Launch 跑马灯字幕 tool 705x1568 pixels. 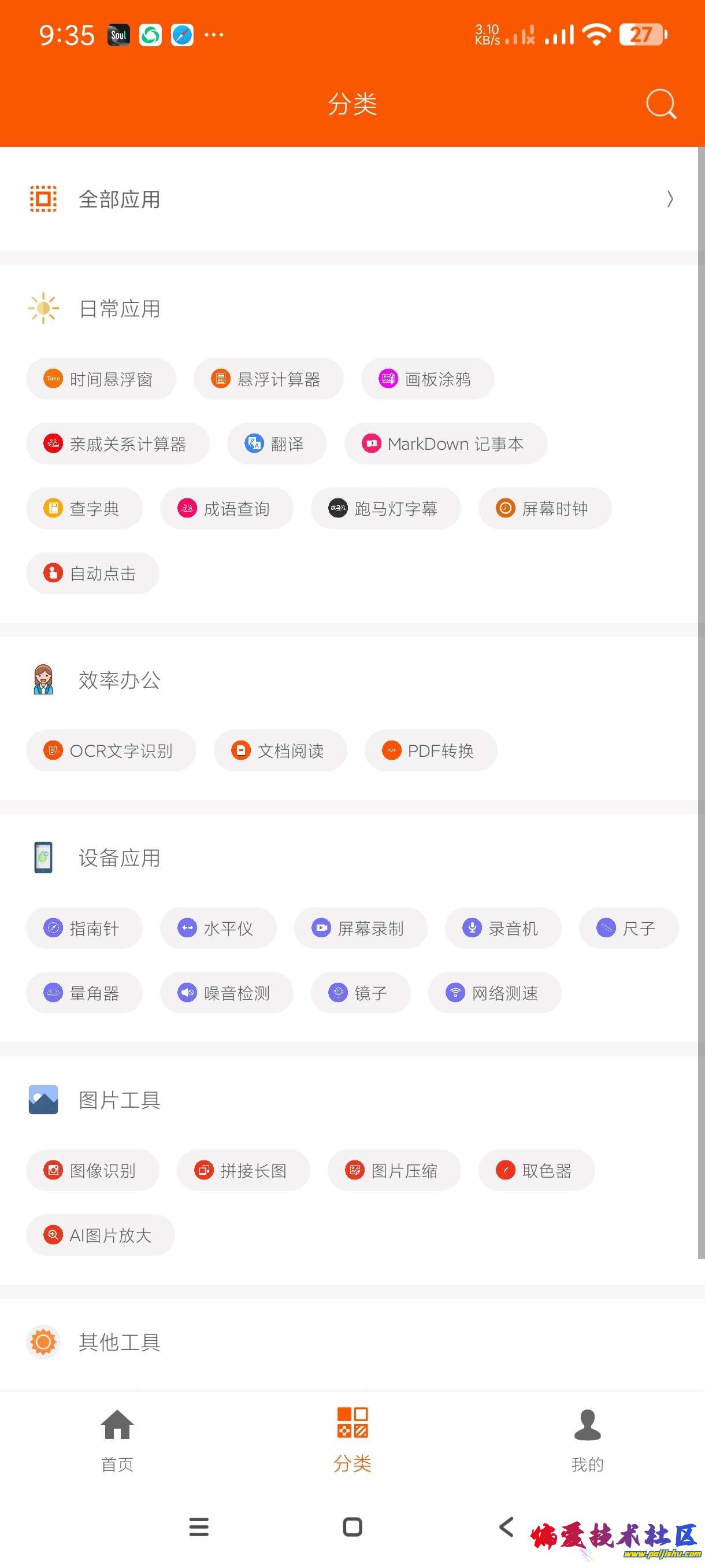click(x=385, y=508)
